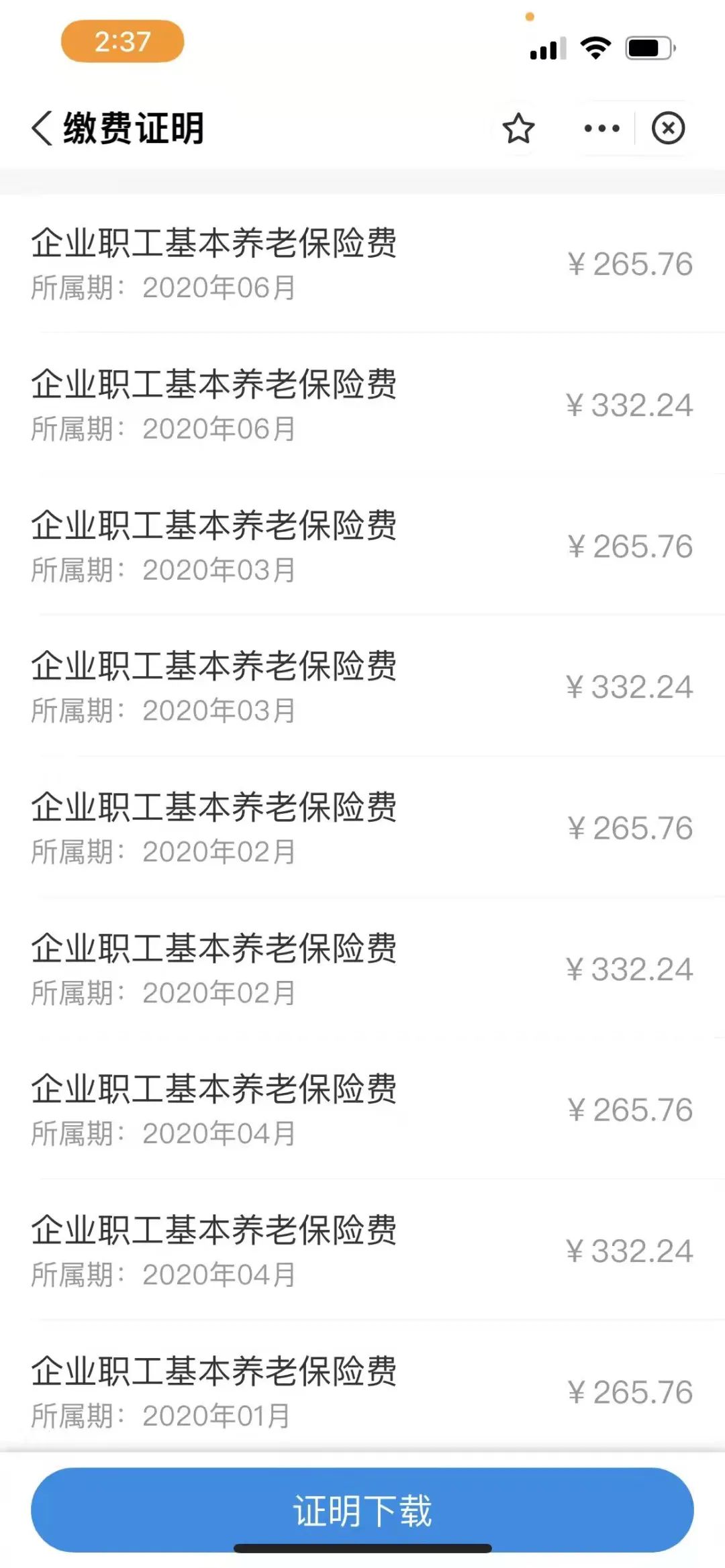Open the three-dot more menu
Viewport: 725px width, 1568px height.
coord(601,128)
